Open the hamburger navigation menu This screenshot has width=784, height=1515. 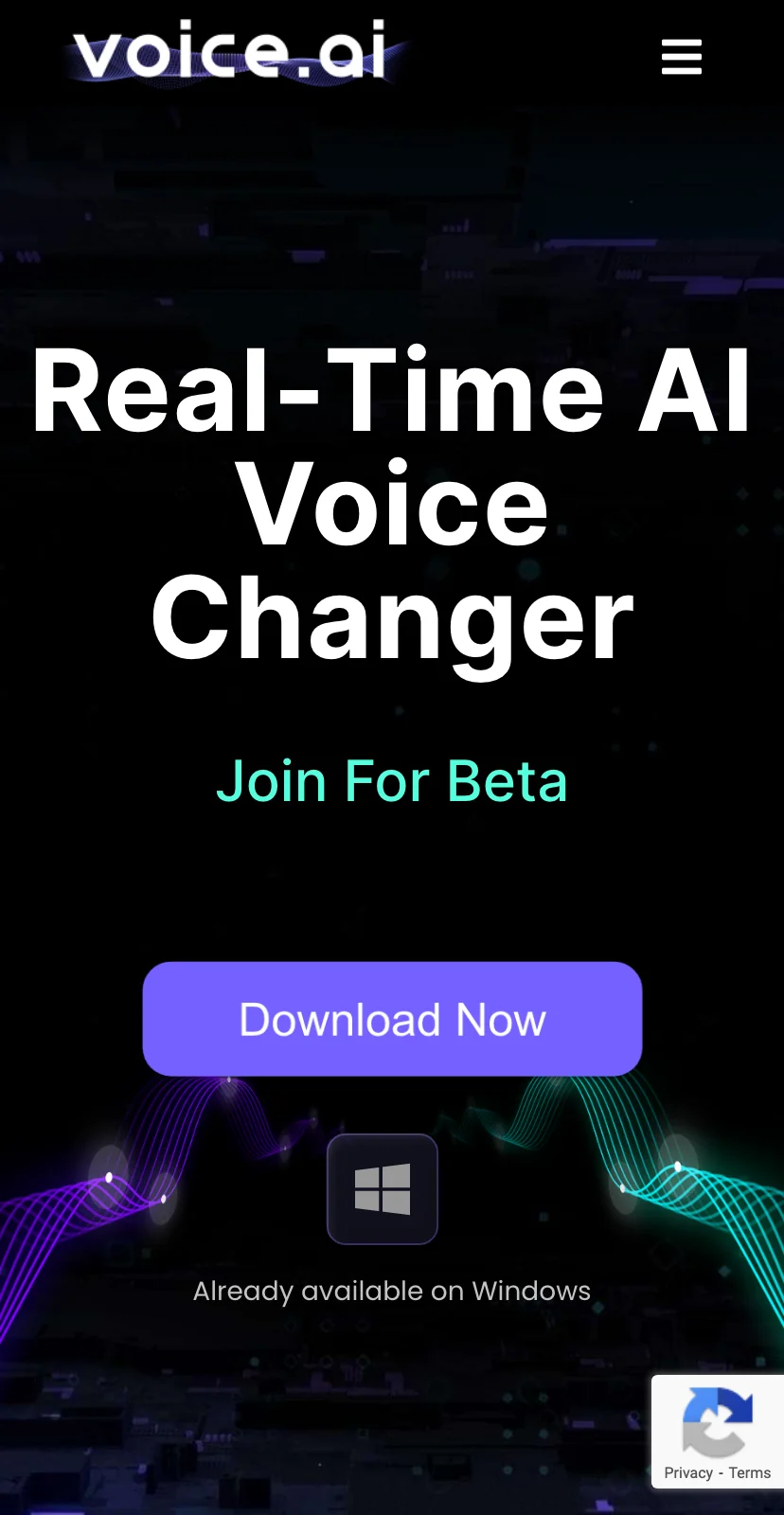682,57
